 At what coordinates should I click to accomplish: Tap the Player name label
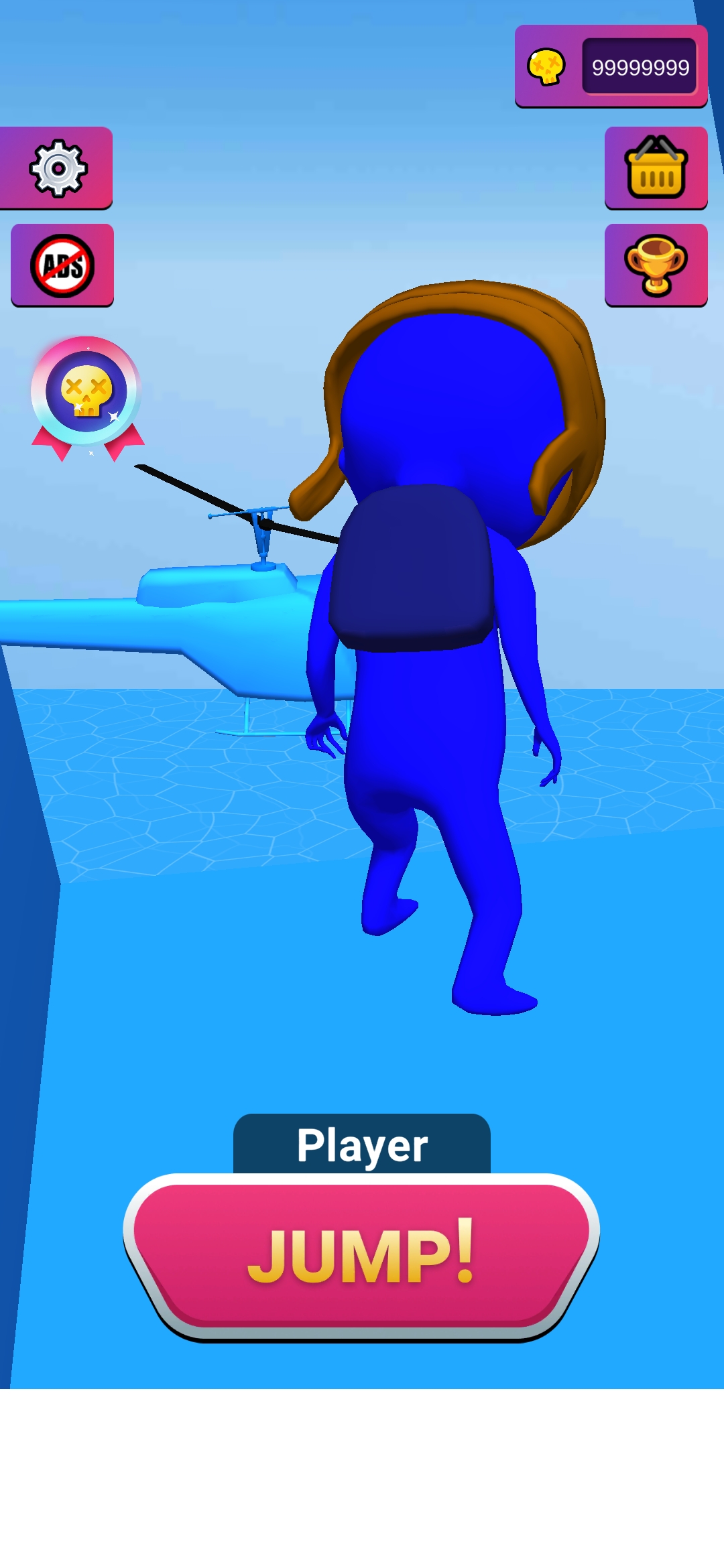361,1145
